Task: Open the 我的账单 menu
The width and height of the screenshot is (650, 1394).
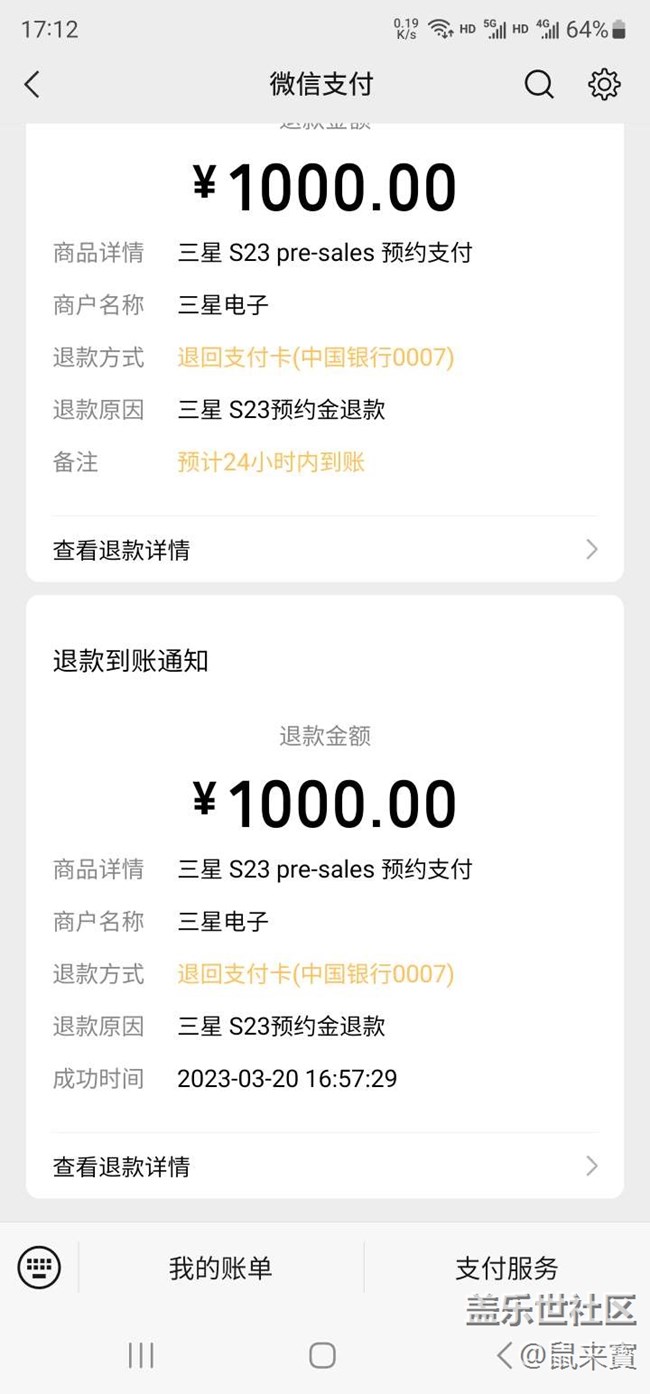Action: point(220,1268)
